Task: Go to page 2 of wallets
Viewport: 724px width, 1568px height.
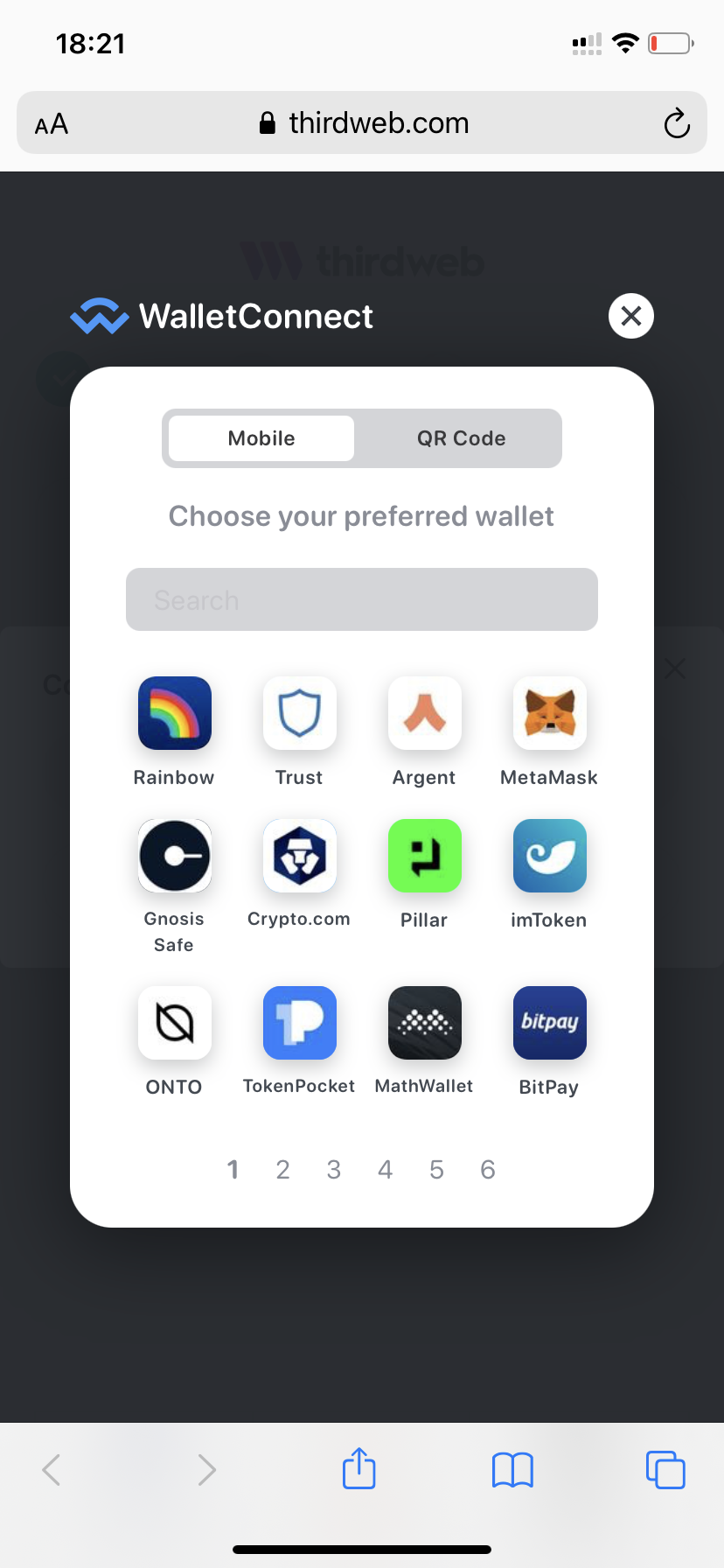Action: click(282, 1170)
